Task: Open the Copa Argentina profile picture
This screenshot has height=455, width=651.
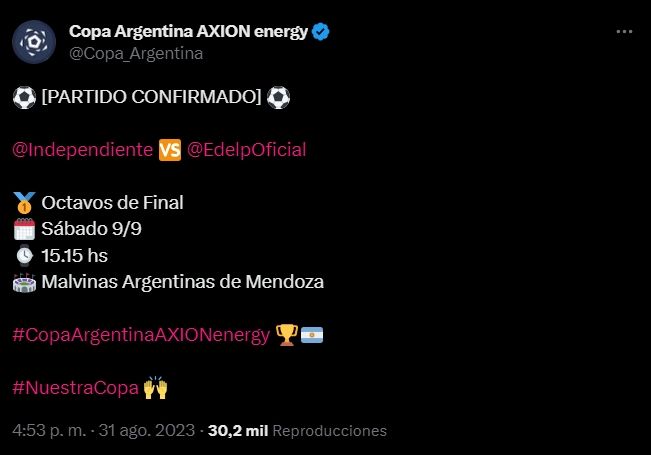Action: click(35, 41)
